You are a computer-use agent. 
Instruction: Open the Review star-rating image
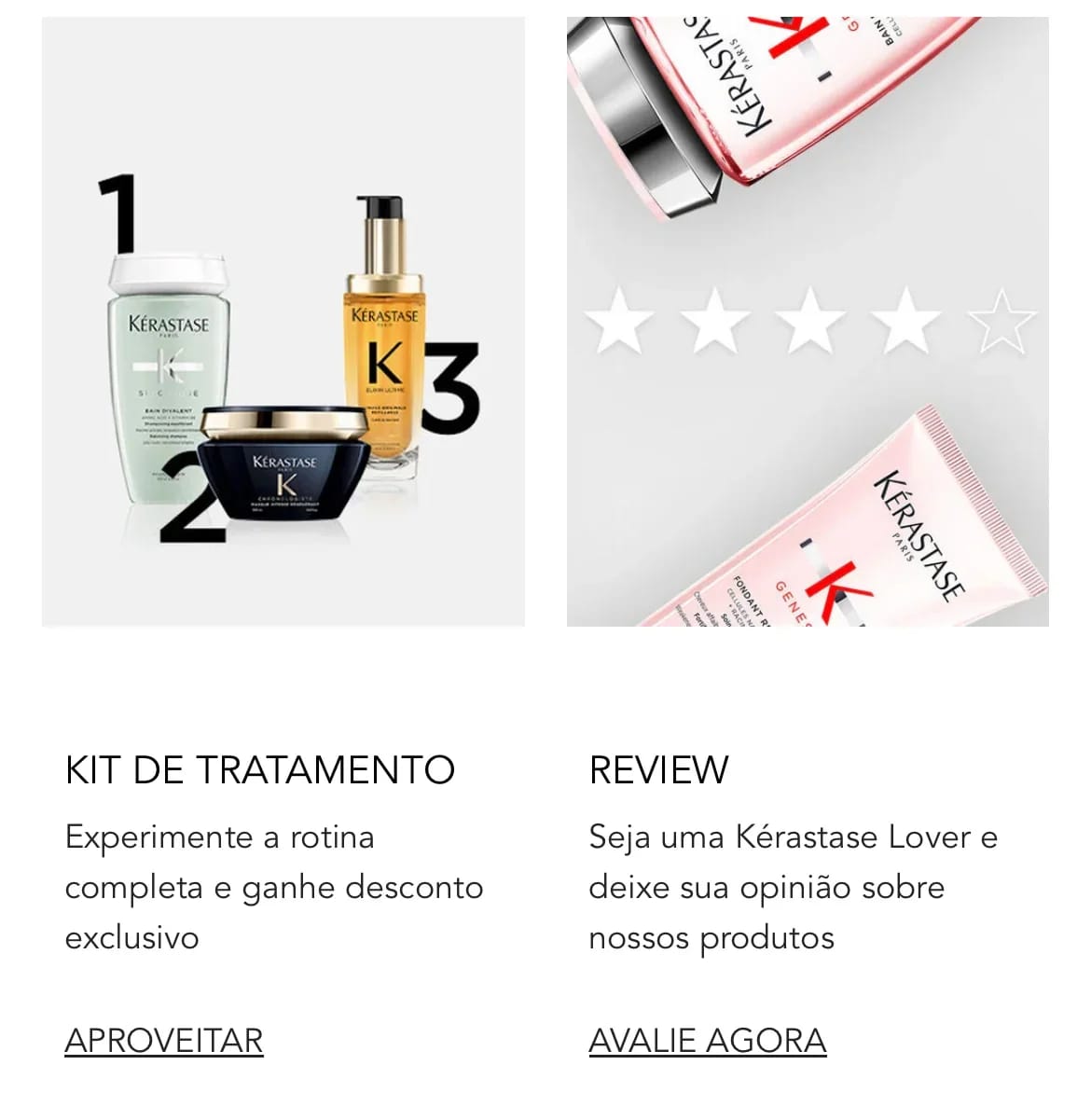click(x=808, y=322)
